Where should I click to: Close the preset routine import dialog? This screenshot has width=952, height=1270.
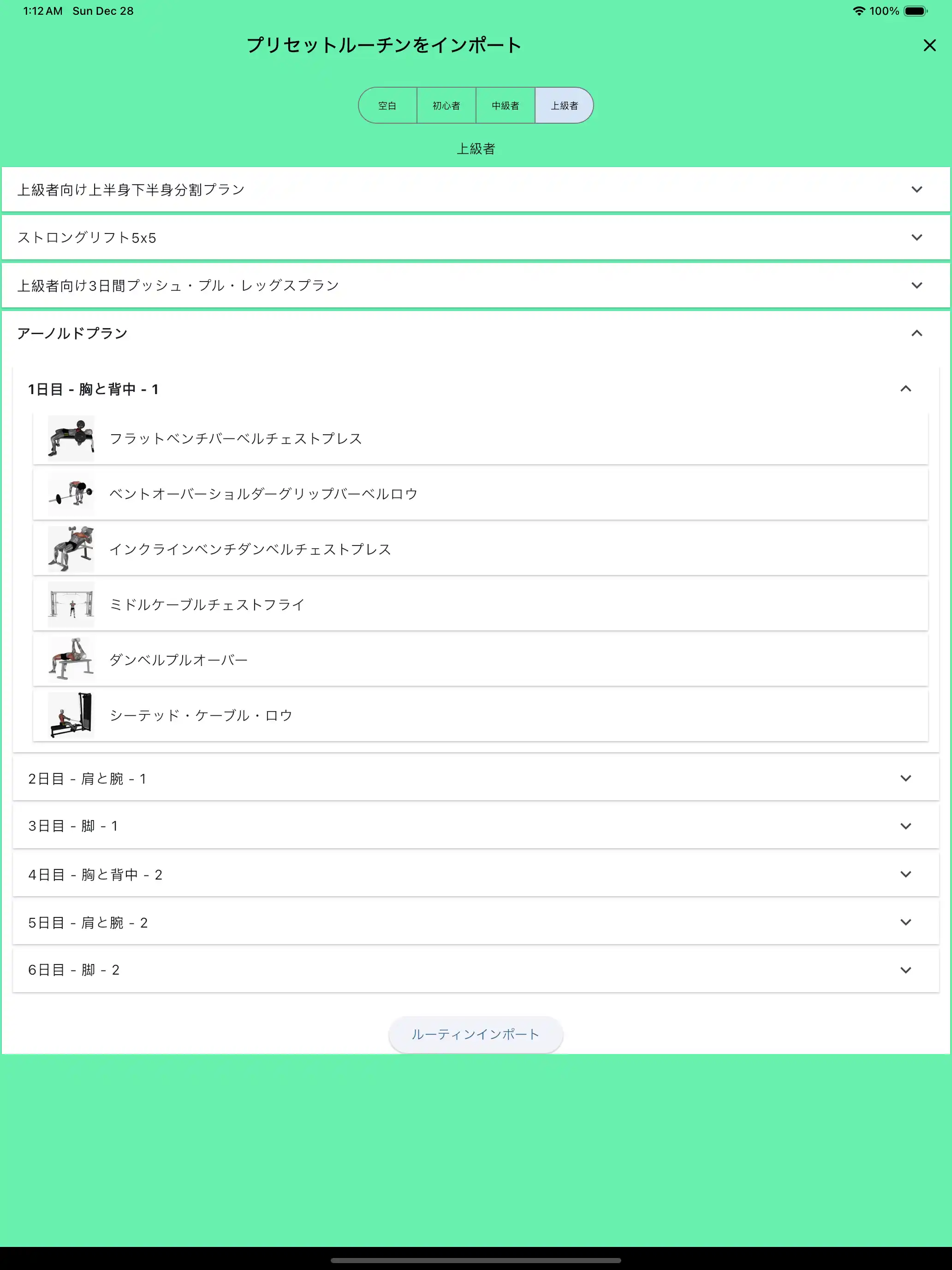[x=929, y=45]
